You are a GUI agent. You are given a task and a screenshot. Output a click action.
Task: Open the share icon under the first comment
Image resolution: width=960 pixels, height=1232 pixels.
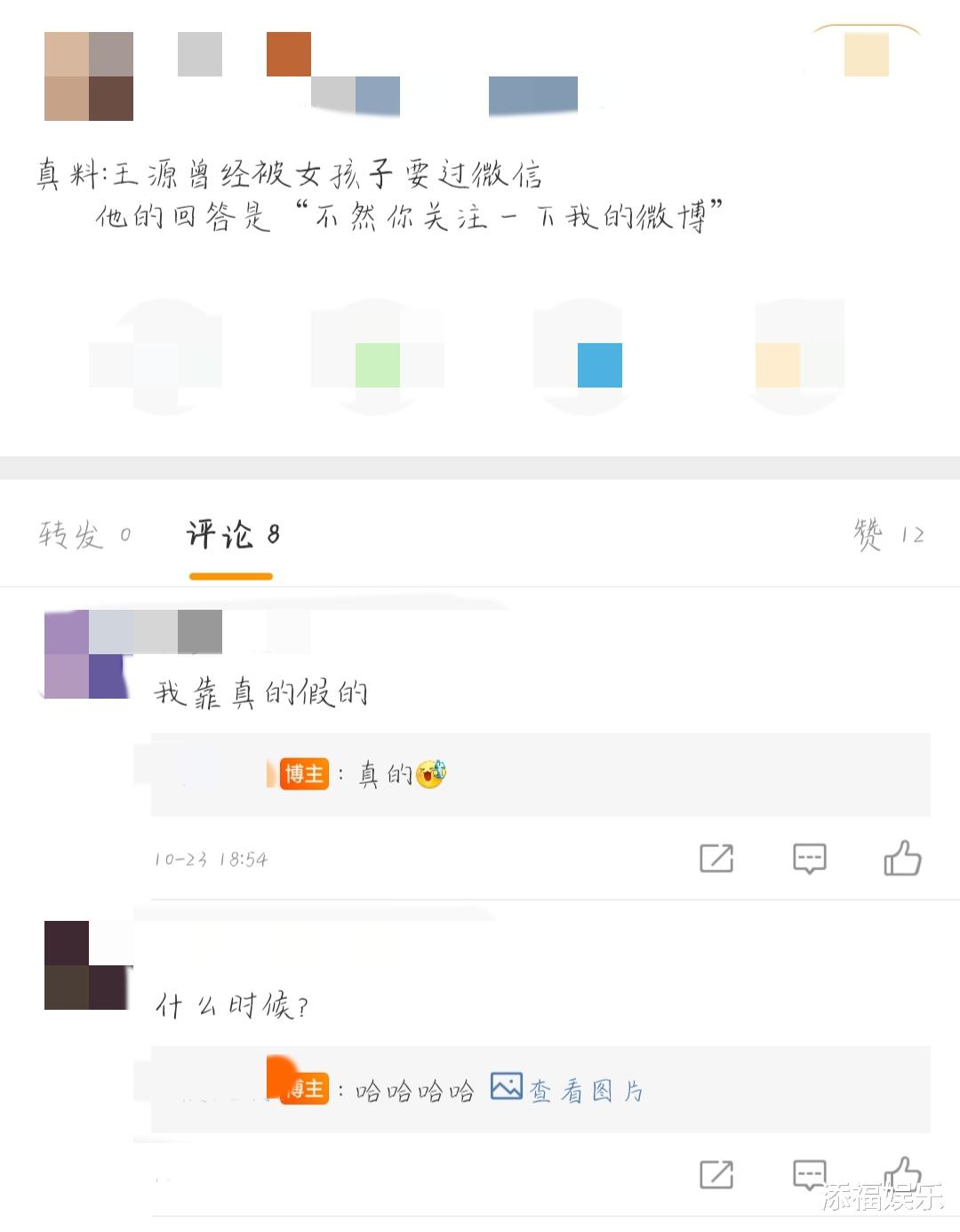click(x=716, y=859)
